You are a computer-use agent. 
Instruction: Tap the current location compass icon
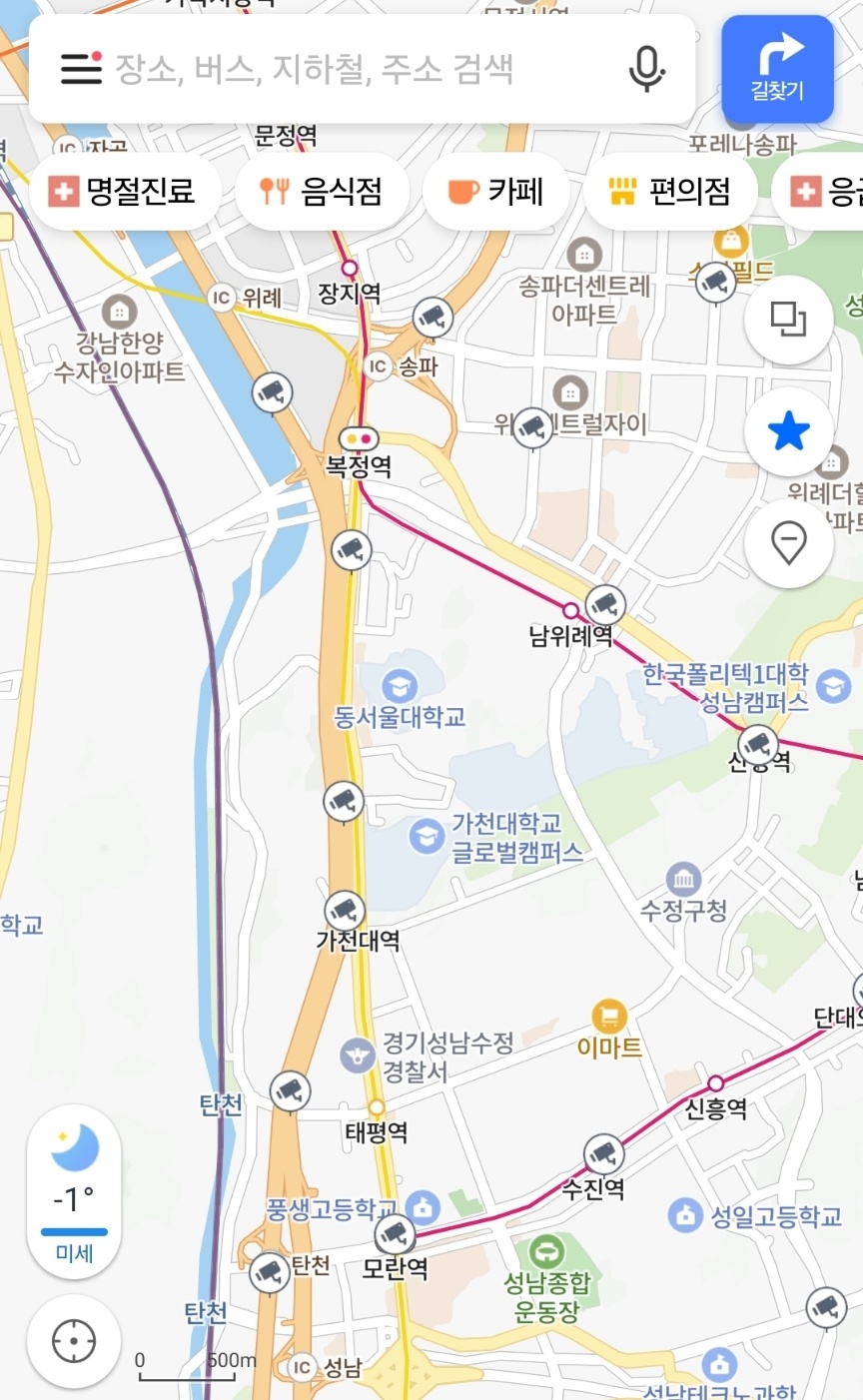pyautogui.click(x=73, y=1342)
